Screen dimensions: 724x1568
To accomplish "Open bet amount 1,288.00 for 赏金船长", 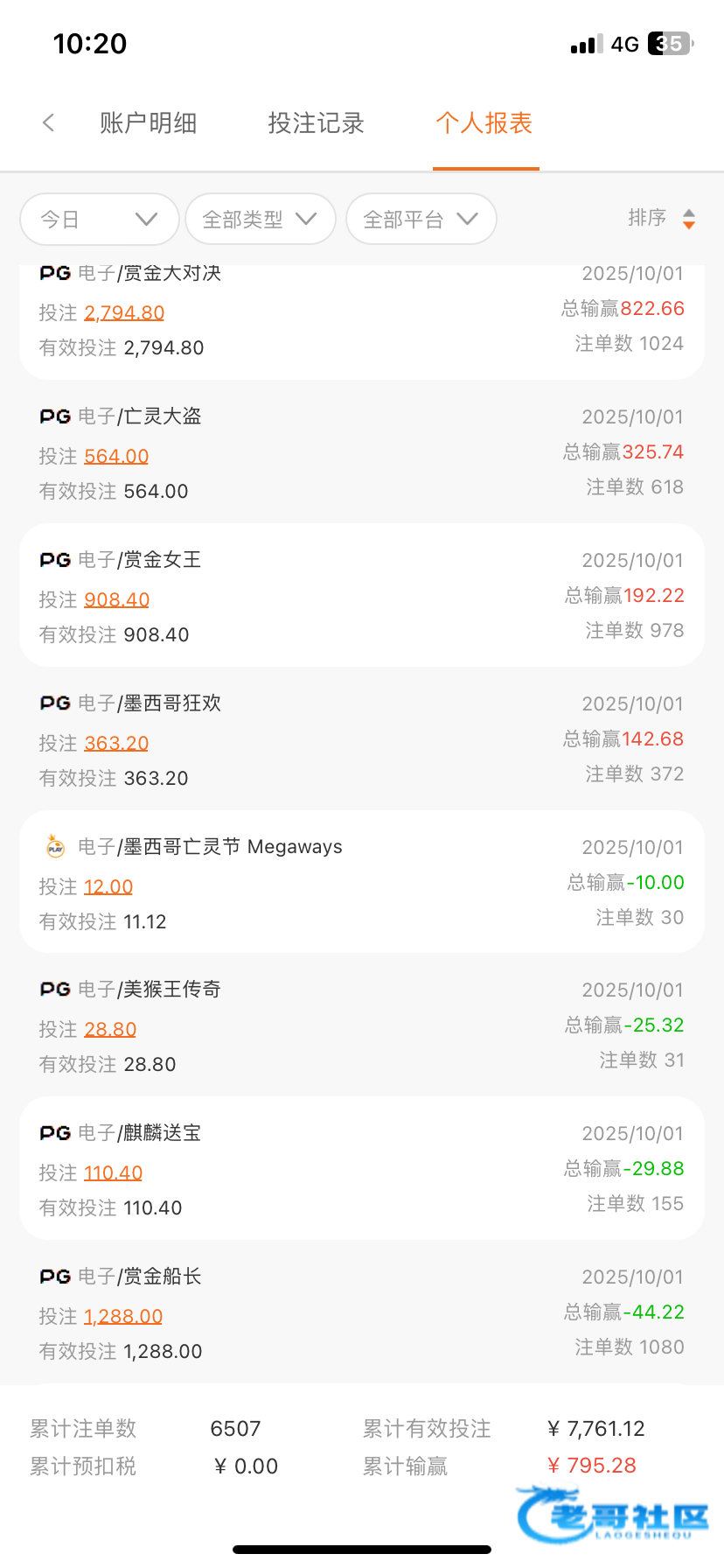I will click(x=123, y=1316).
